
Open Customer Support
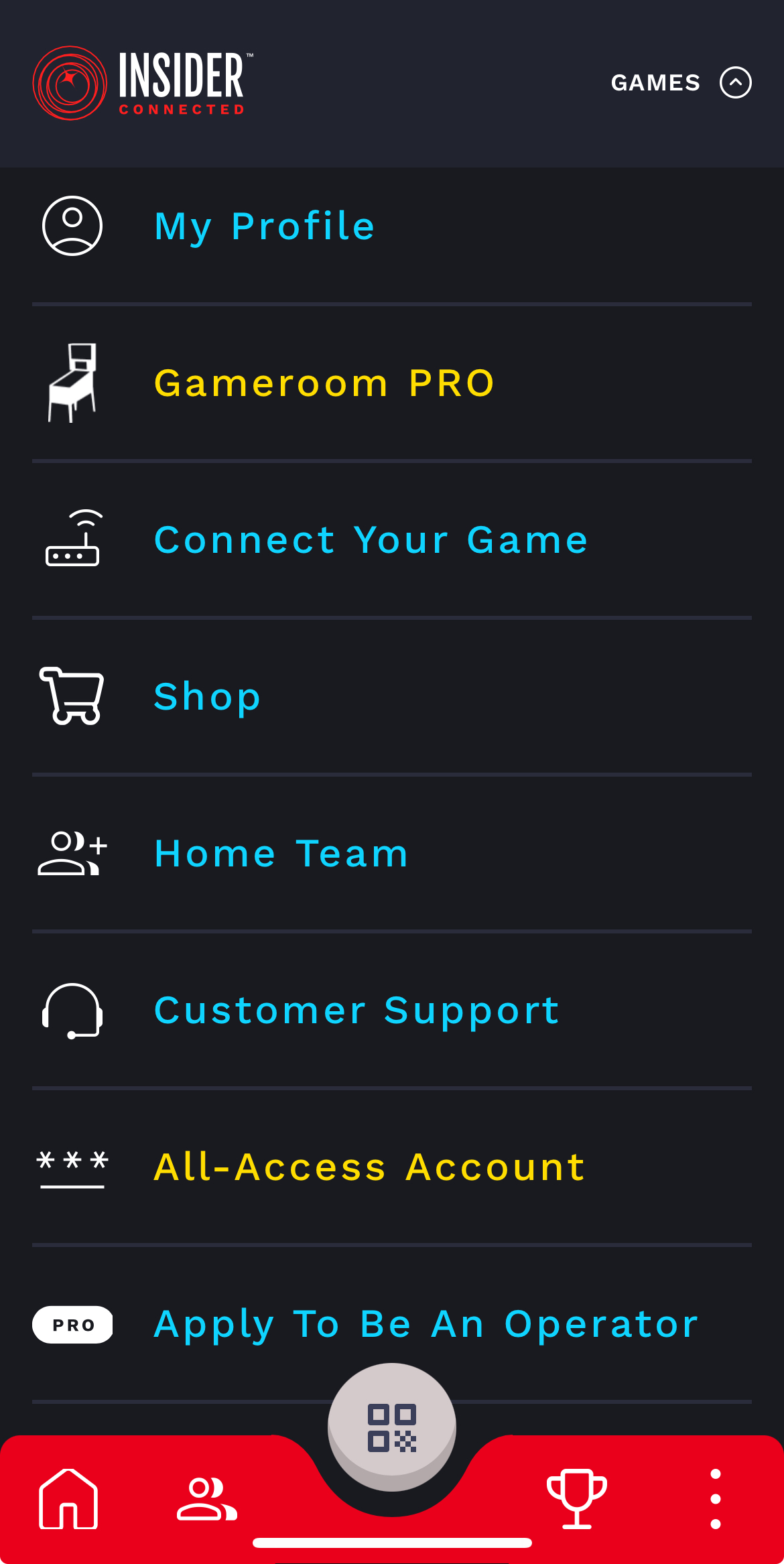click(x=356, y=1011)
